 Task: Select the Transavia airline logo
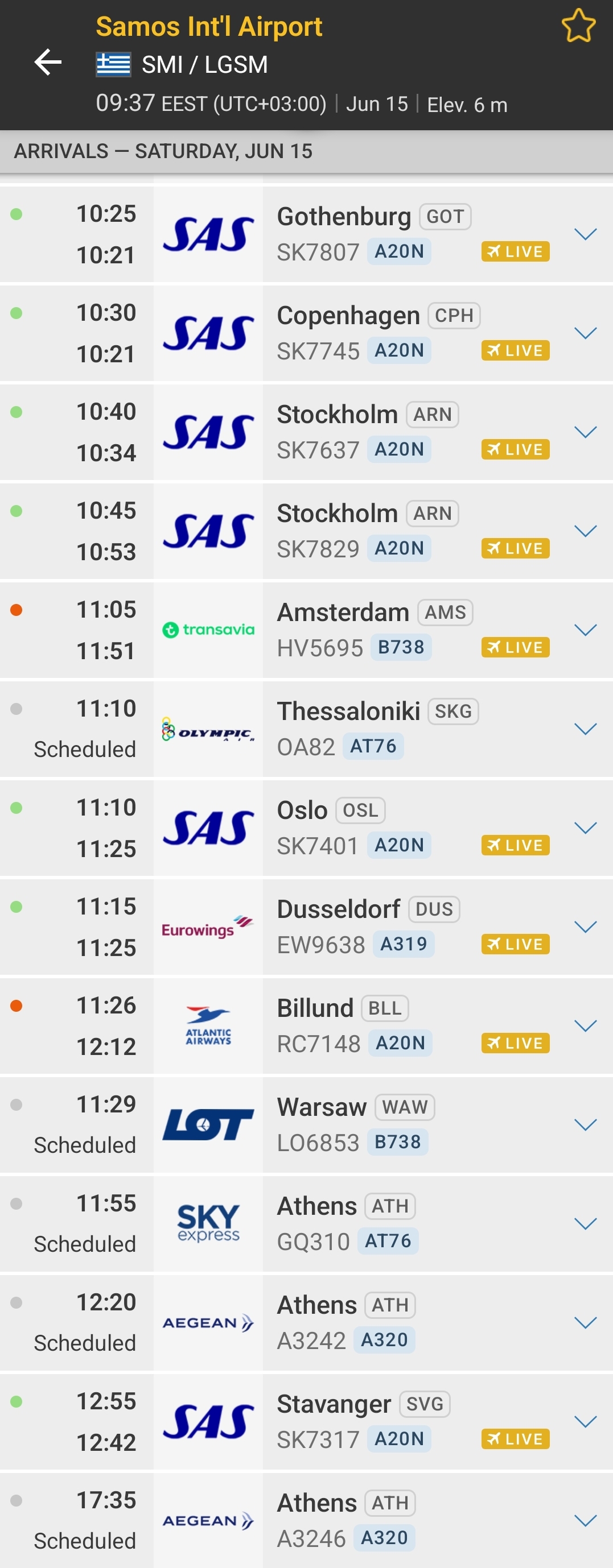pos(208,630)
